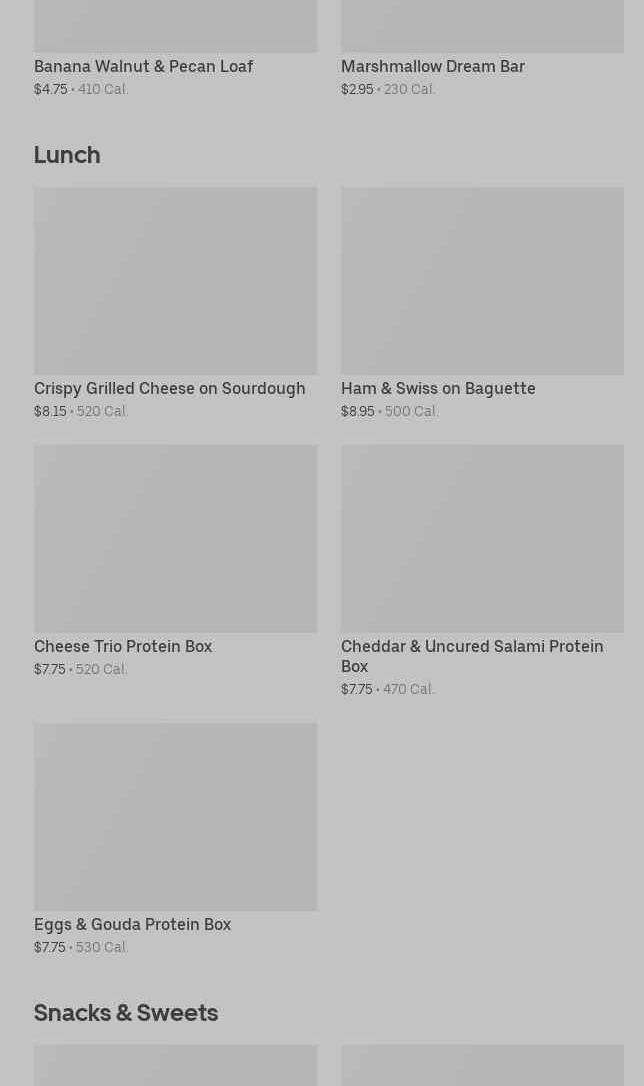Open Banana Walnut & Pecan Loaf item
The height and width of the screenshot is (1086, 644).
(175, 48)
